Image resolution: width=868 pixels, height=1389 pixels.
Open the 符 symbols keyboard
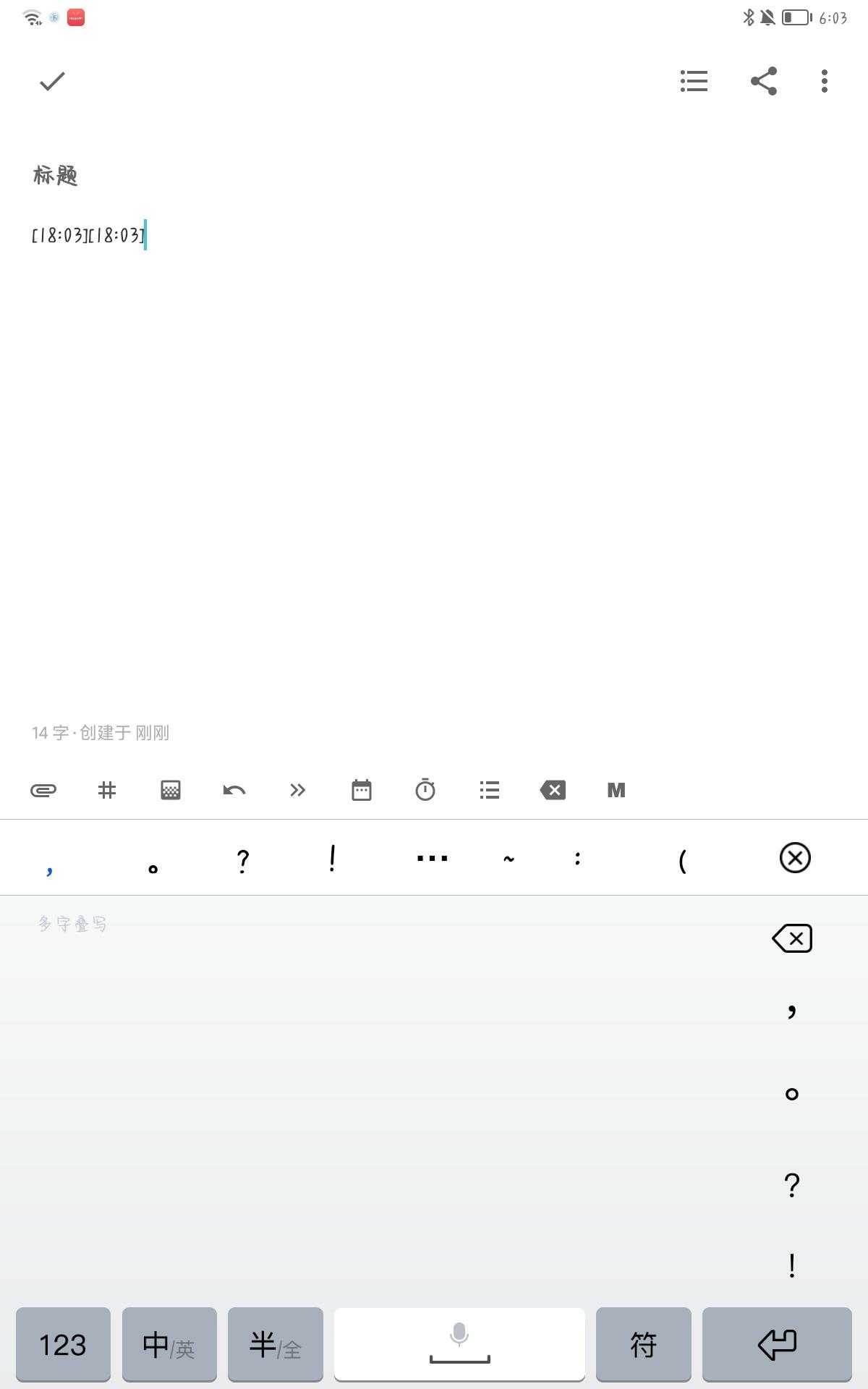click(643, 1345)
